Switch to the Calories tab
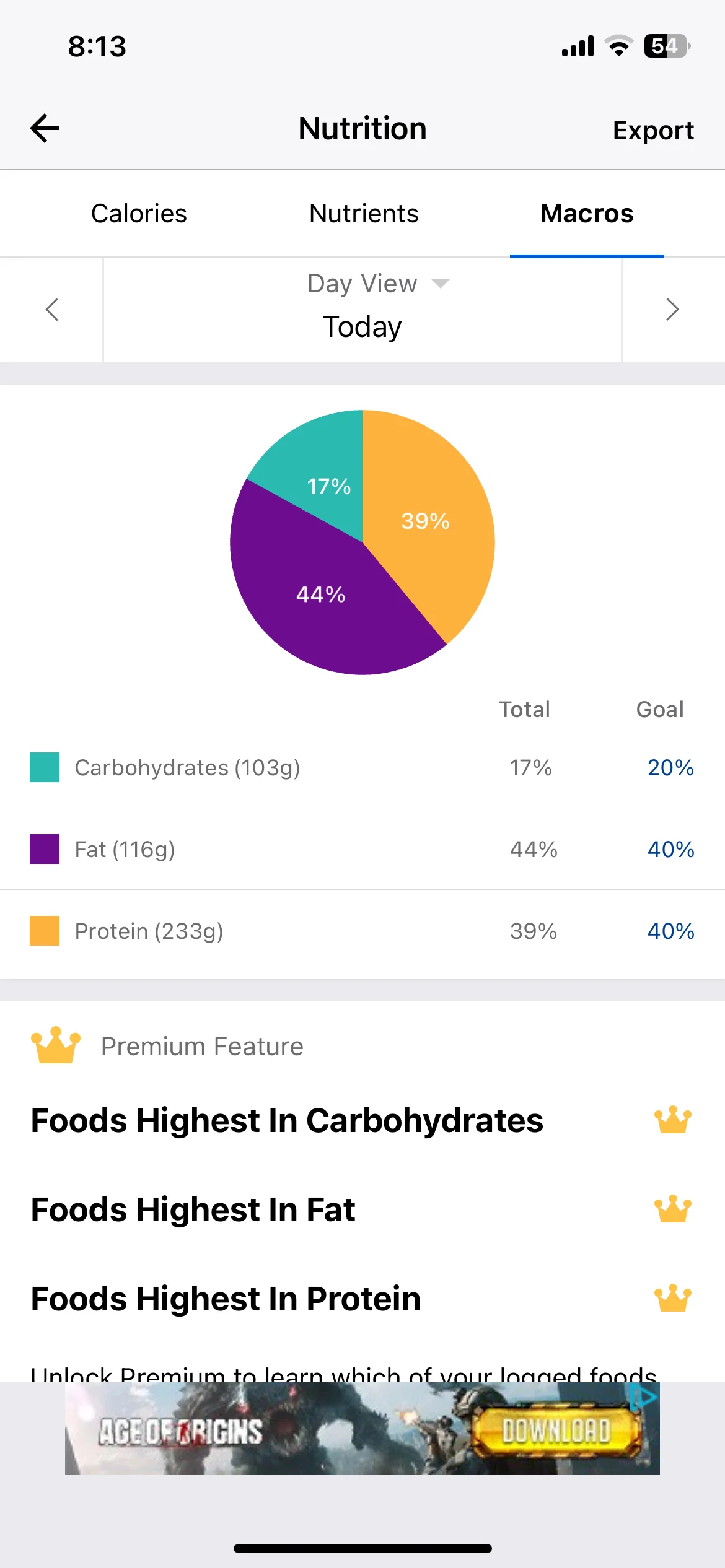 pyautogui.click(x=139, y=214)
